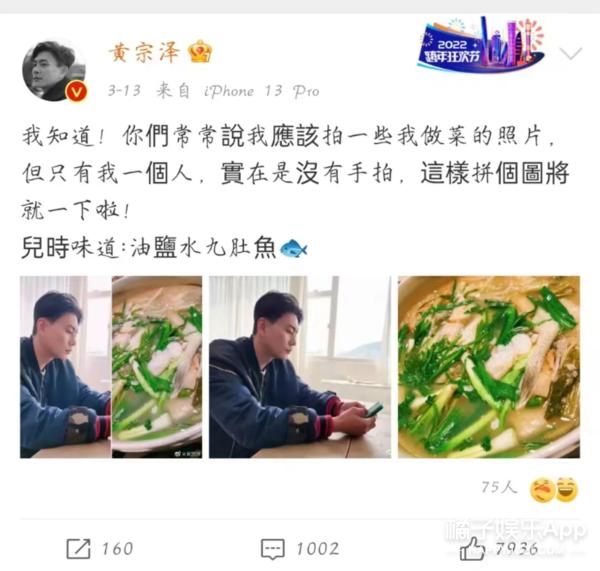Repost this post with 160 shares
The image size is (600, 571).
(x=100, y=548)
